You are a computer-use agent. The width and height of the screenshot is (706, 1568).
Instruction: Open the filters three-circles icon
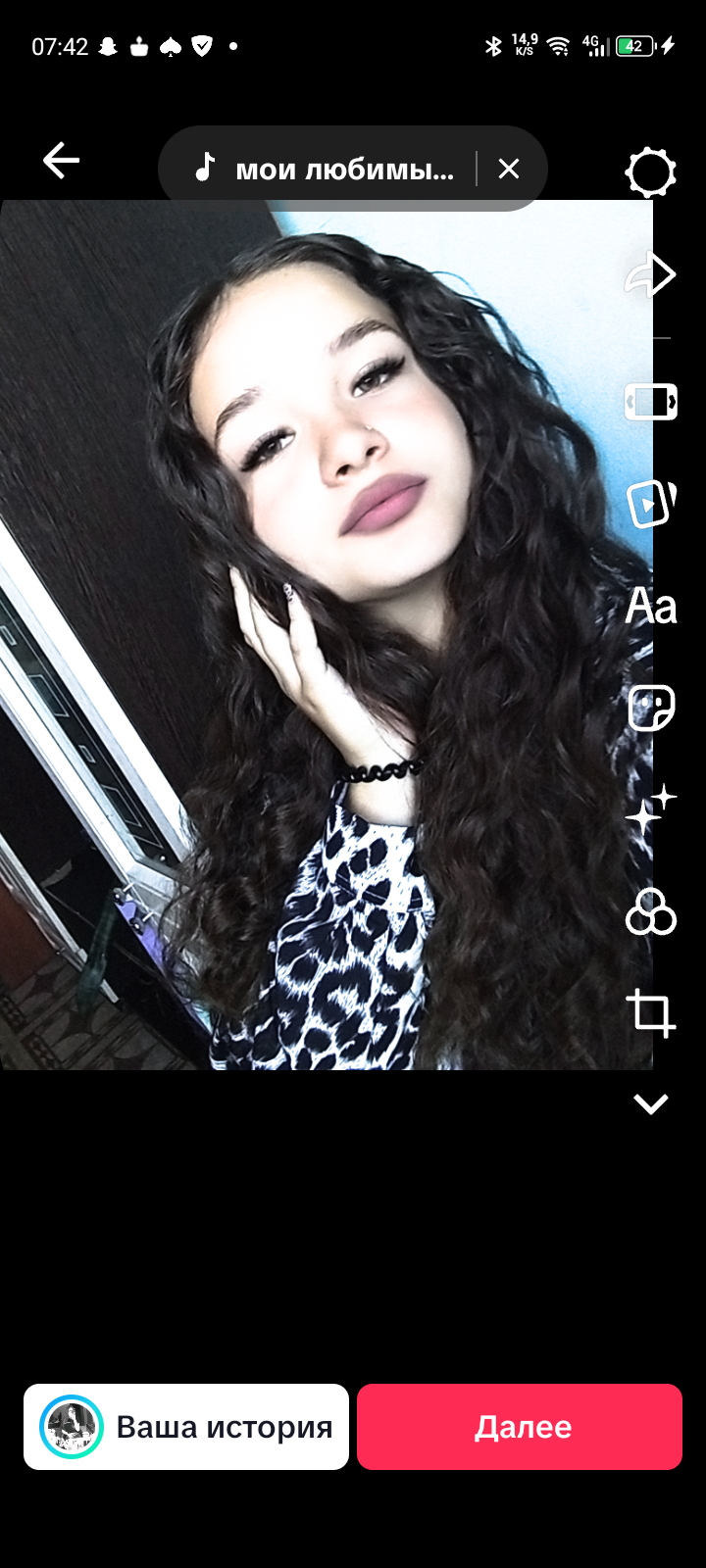651,911
